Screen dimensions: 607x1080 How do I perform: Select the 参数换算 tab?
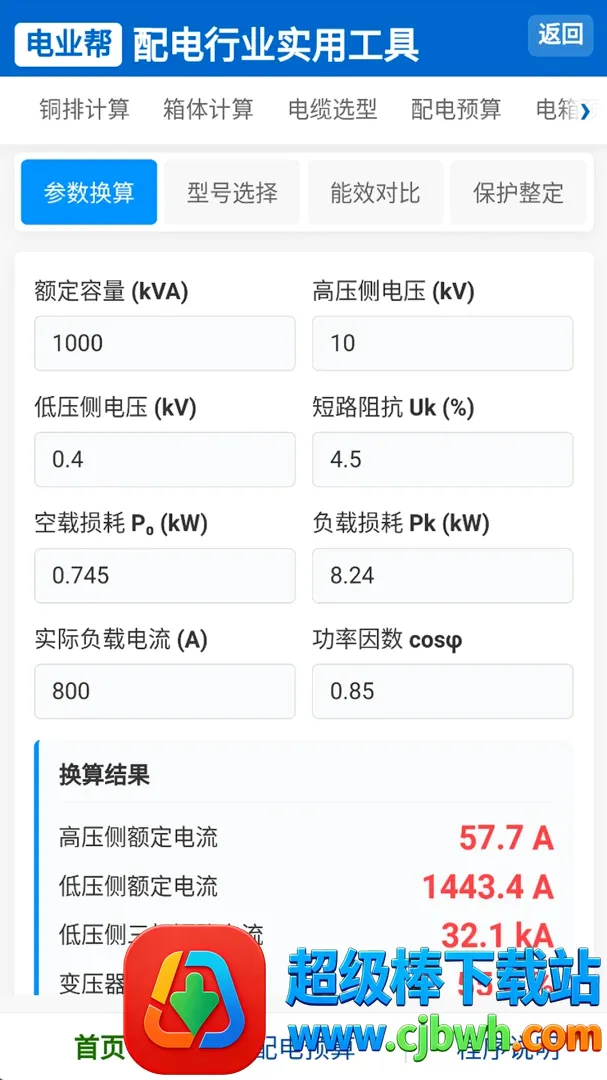click(89, 192)
